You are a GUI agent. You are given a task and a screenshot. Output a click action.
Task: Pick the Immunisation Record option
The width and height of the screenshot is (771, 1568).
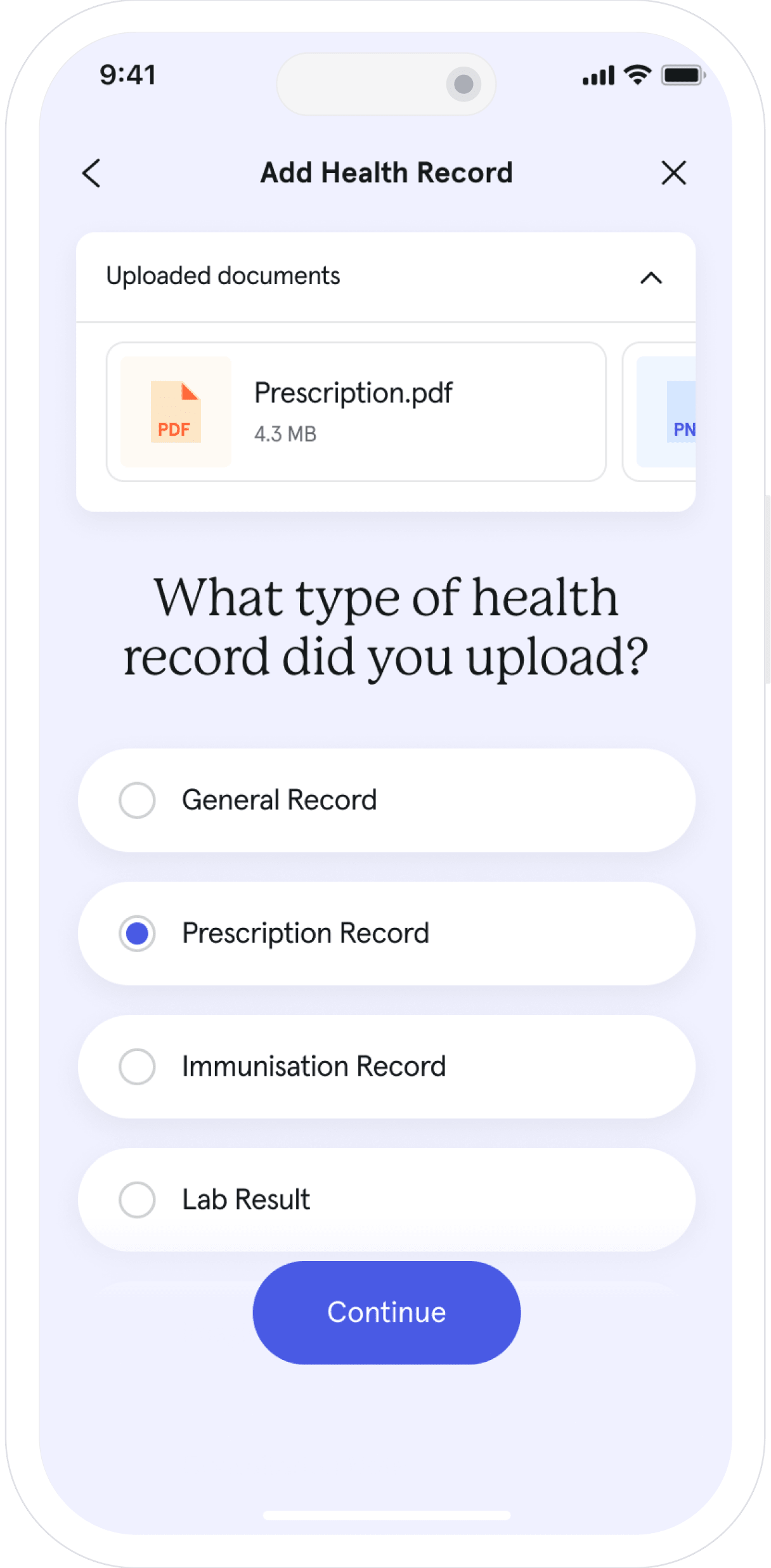click(x=385, y=1066)
